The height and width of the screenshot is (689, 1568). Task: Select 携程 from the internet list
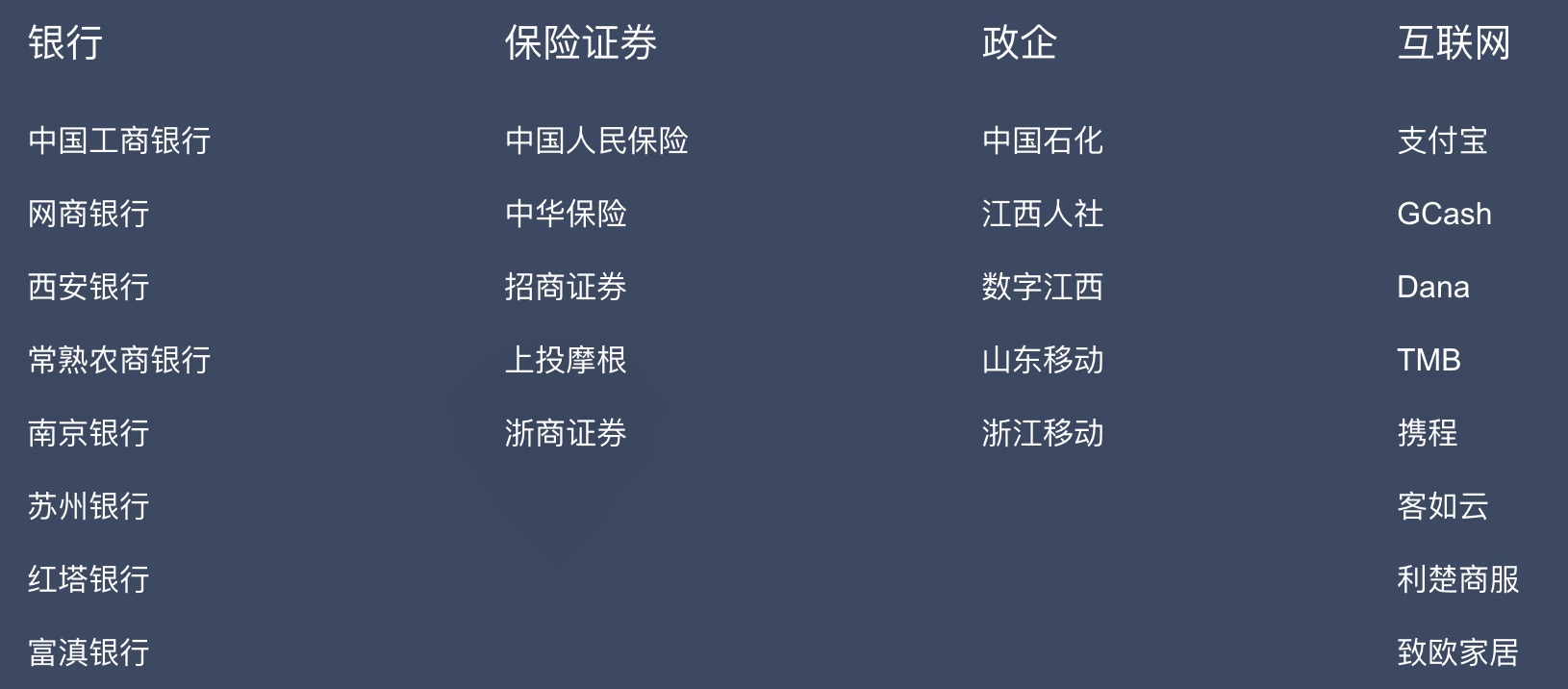(x=1428, y=433)
